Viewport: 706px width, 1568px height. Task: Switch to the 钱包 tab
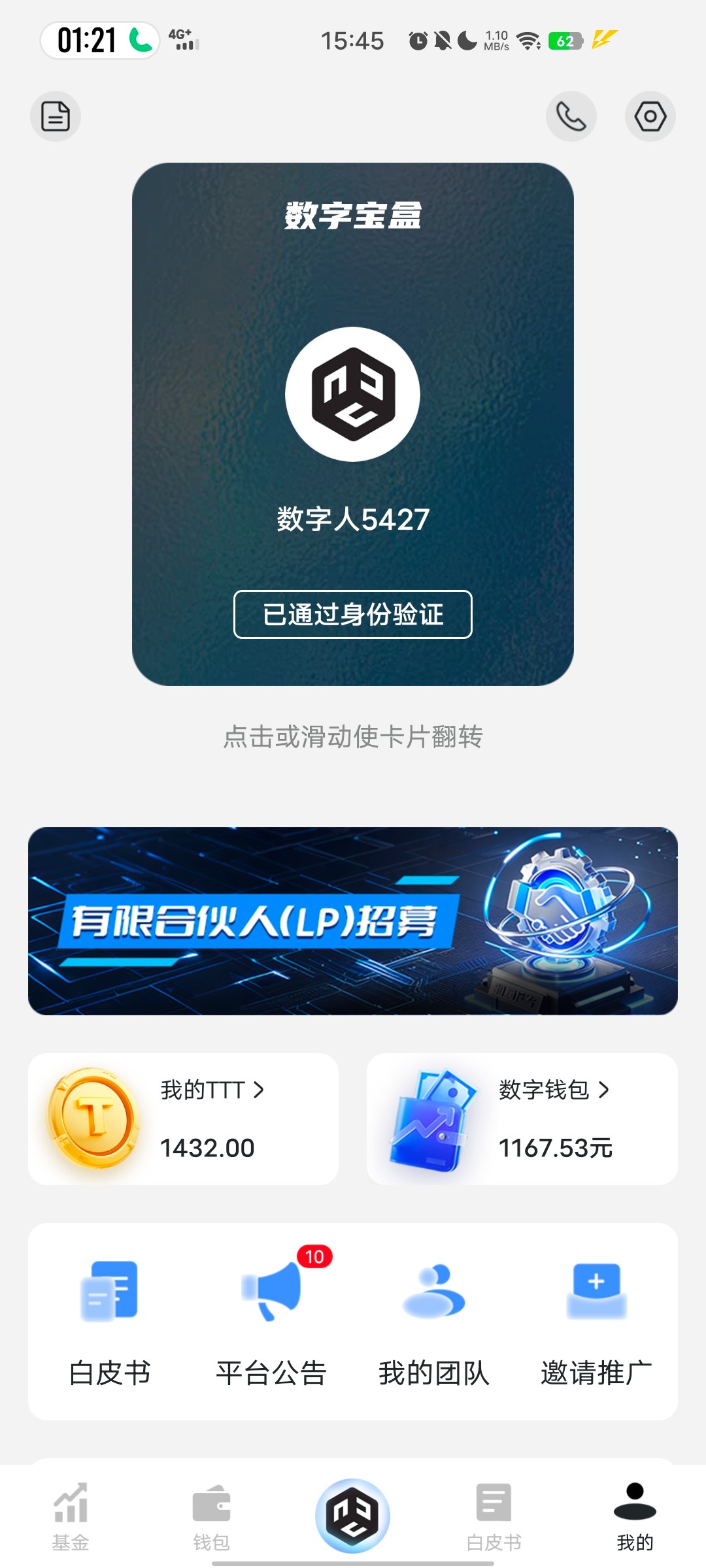click(x=211, y=1516)
